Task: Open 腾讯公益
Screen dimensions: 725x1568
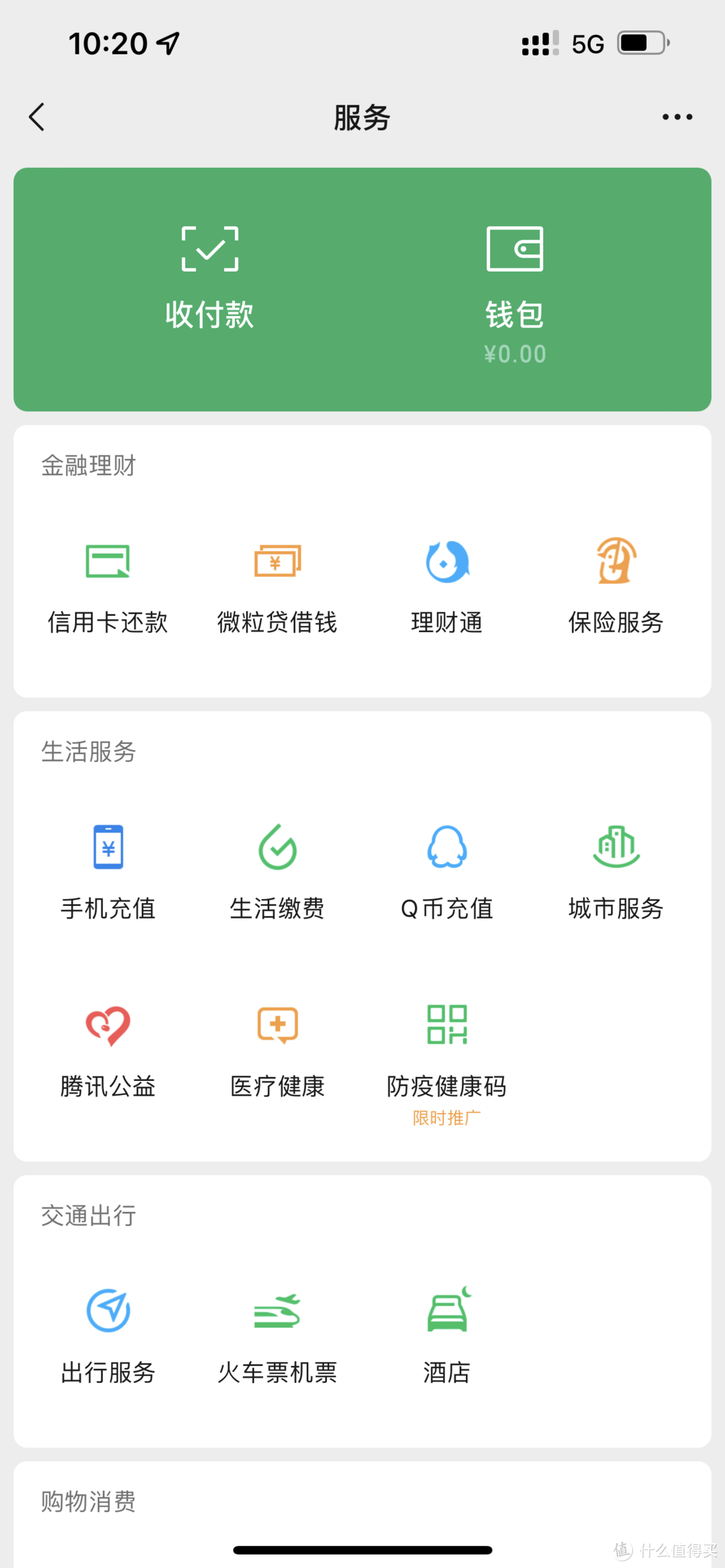Action: click(108, 1050)
